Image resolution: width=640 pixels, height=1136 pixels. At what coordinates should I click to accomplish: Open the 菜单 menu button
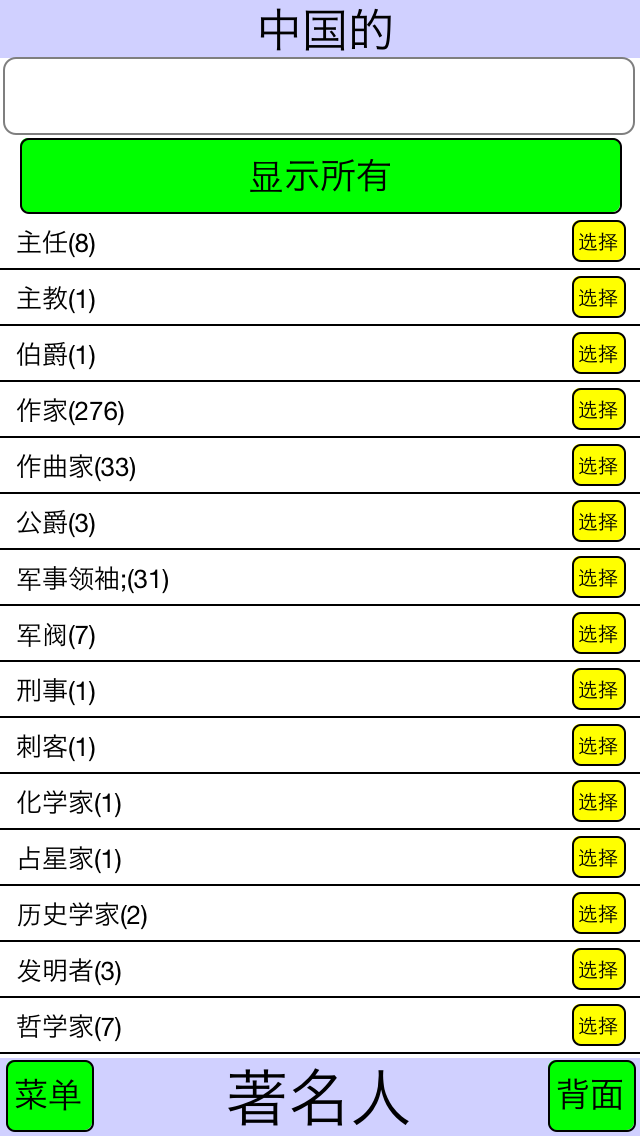click(x=50, y=1095)
